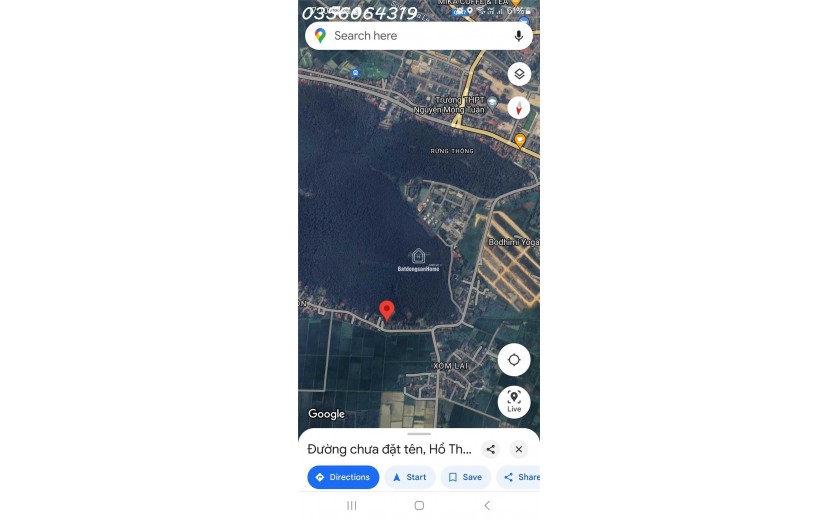Share place via icon beside title

click(490, 450)
